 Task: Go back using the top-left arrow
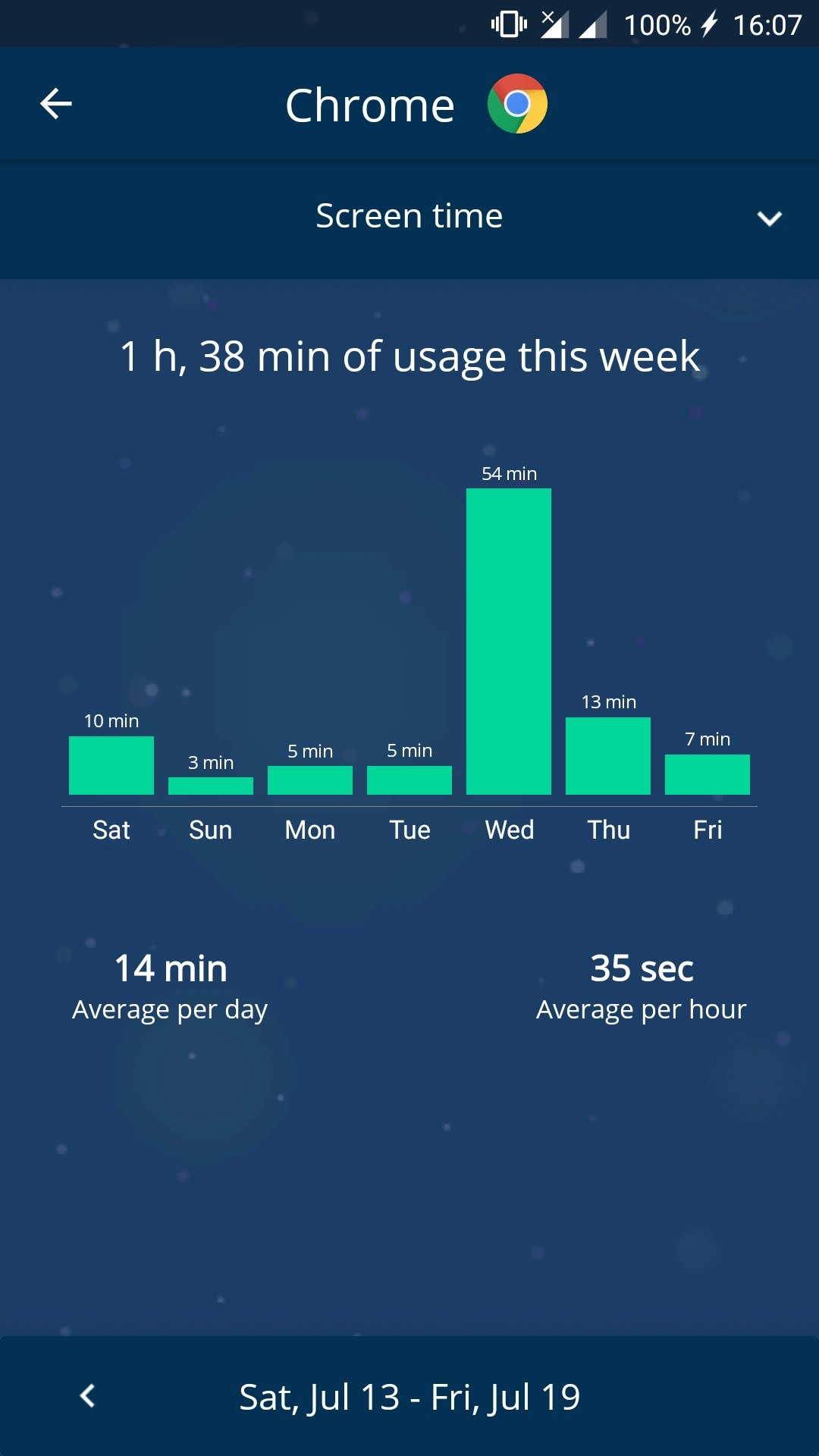56,104
